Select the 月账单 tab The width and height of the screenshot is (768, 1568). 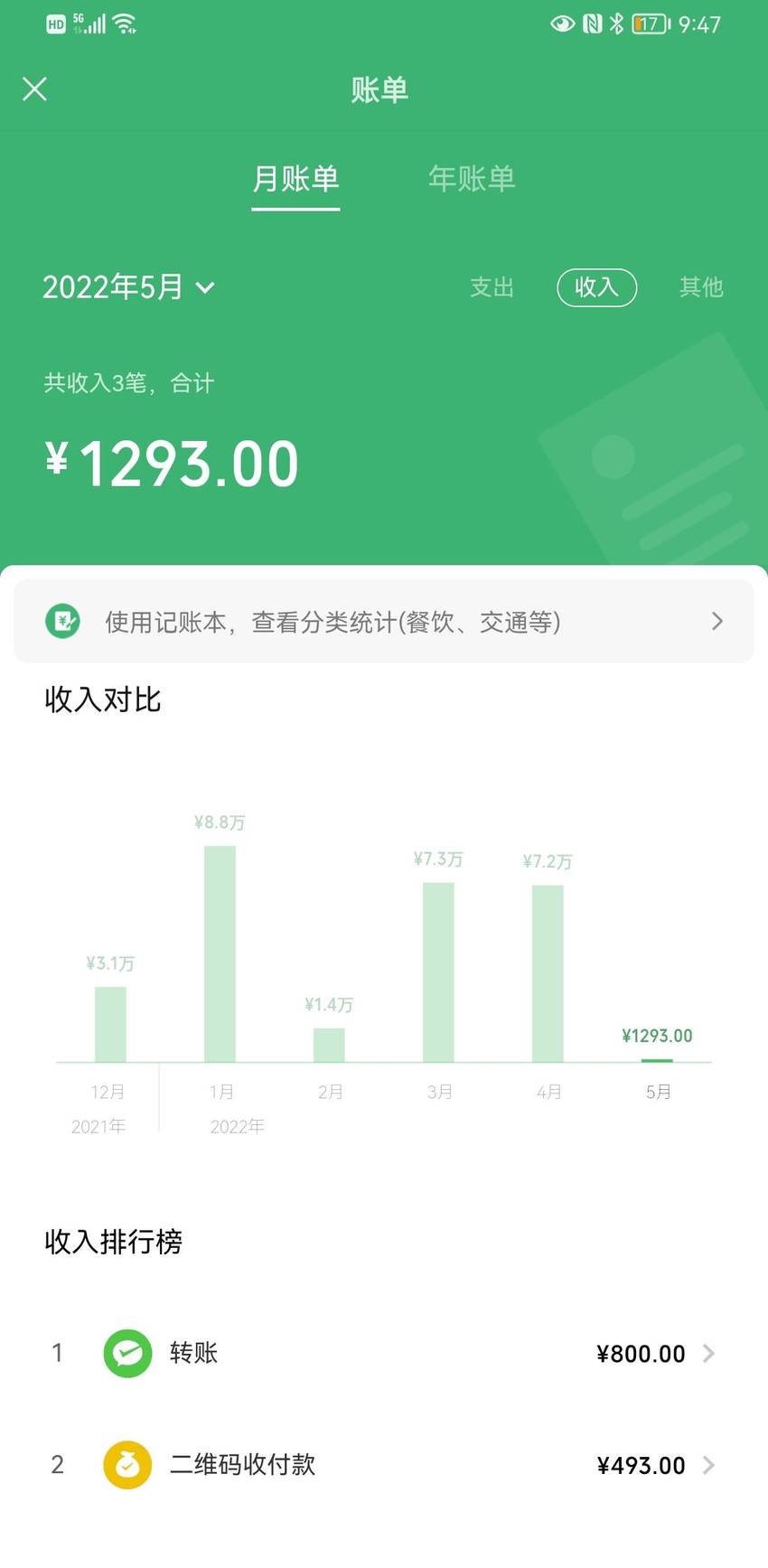295,178
